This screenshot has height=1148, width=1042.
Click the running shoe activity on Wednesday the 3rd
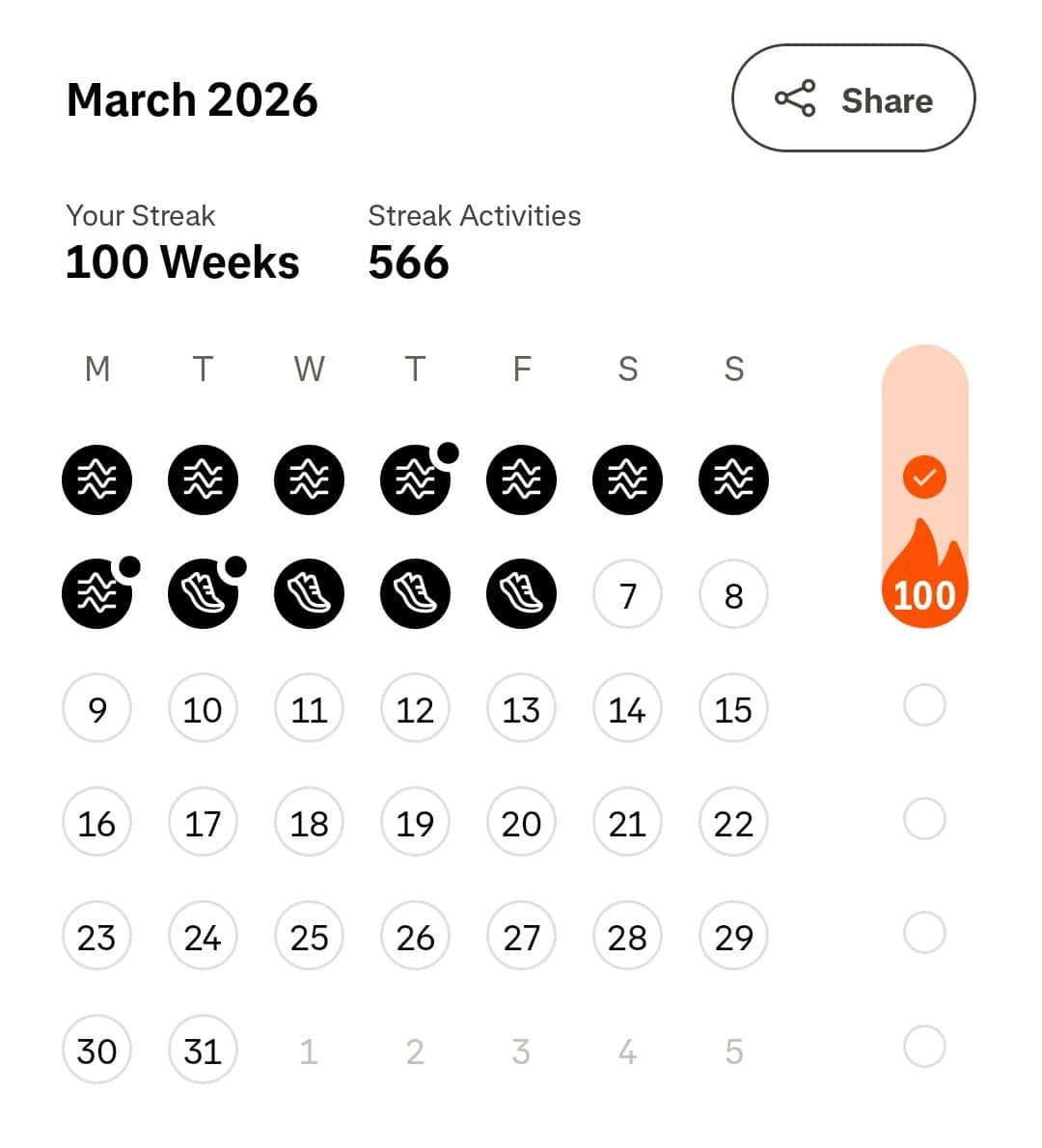(309, 594)
